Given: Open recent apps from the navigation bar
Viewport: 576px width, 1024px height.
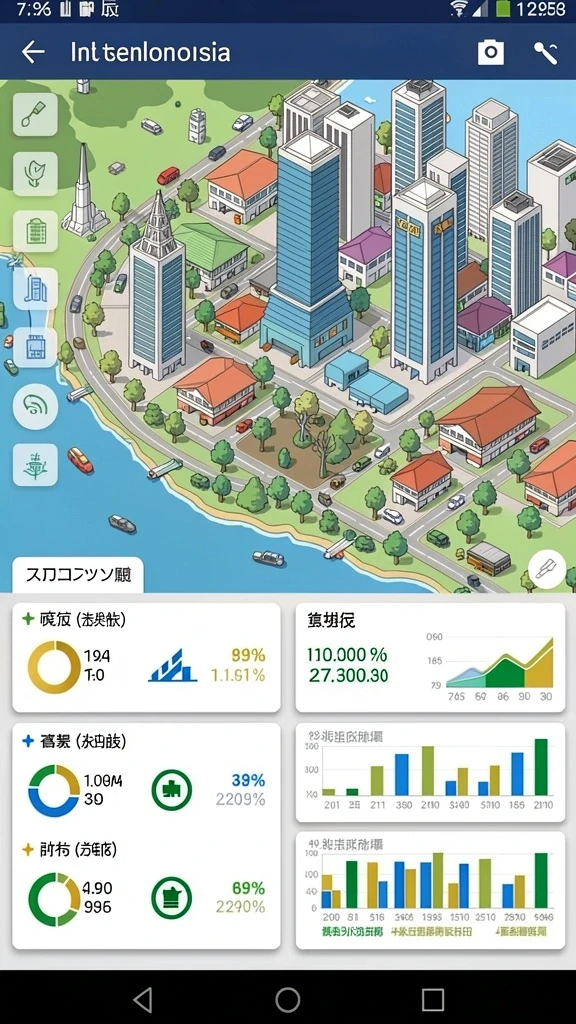Looking at the screenshot, I should click(x=432, y=999).
